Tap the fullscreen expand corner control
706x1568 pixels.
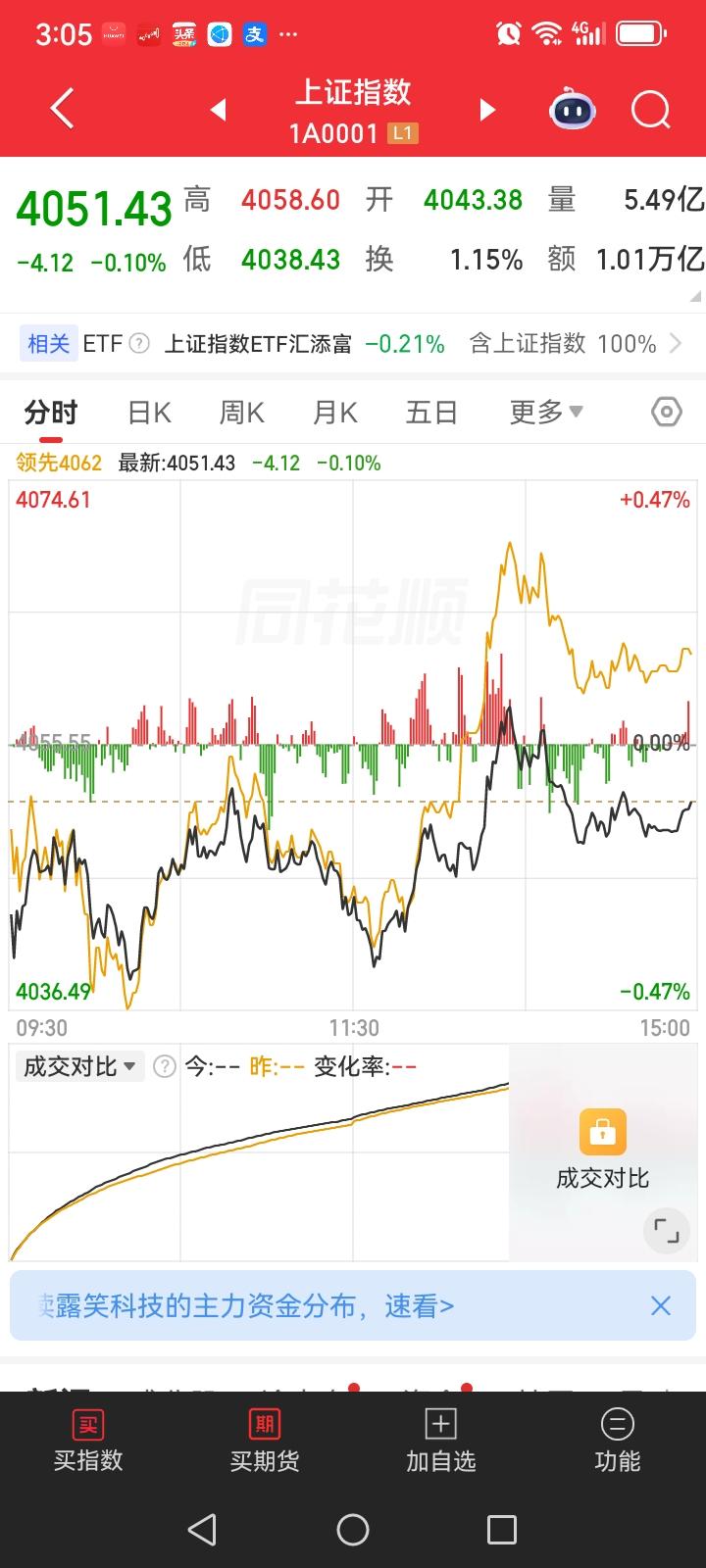[666, 1230]
